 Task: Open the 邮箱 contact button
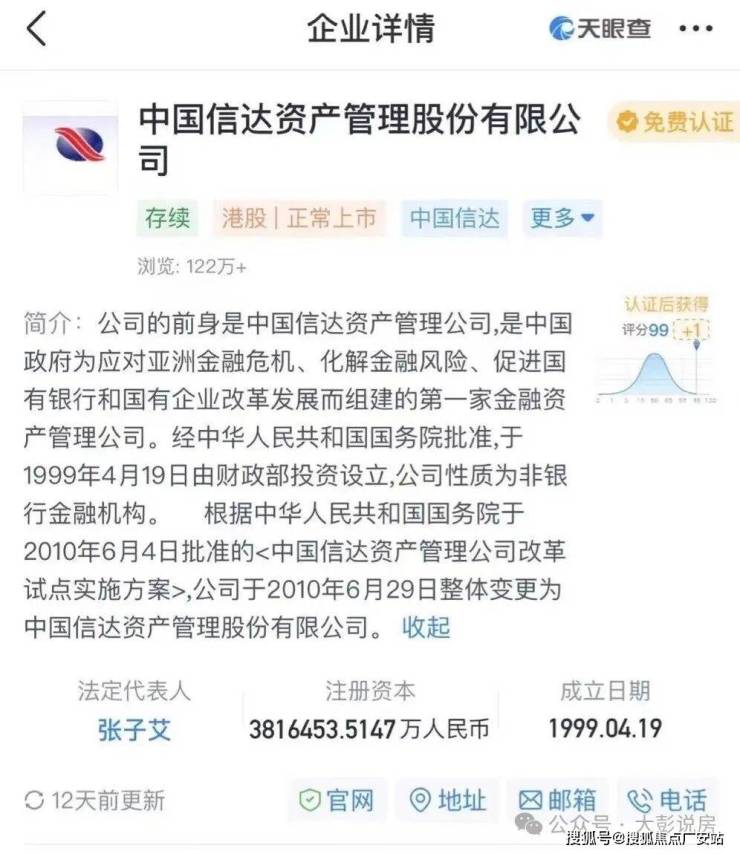click(x=557, y=800)
